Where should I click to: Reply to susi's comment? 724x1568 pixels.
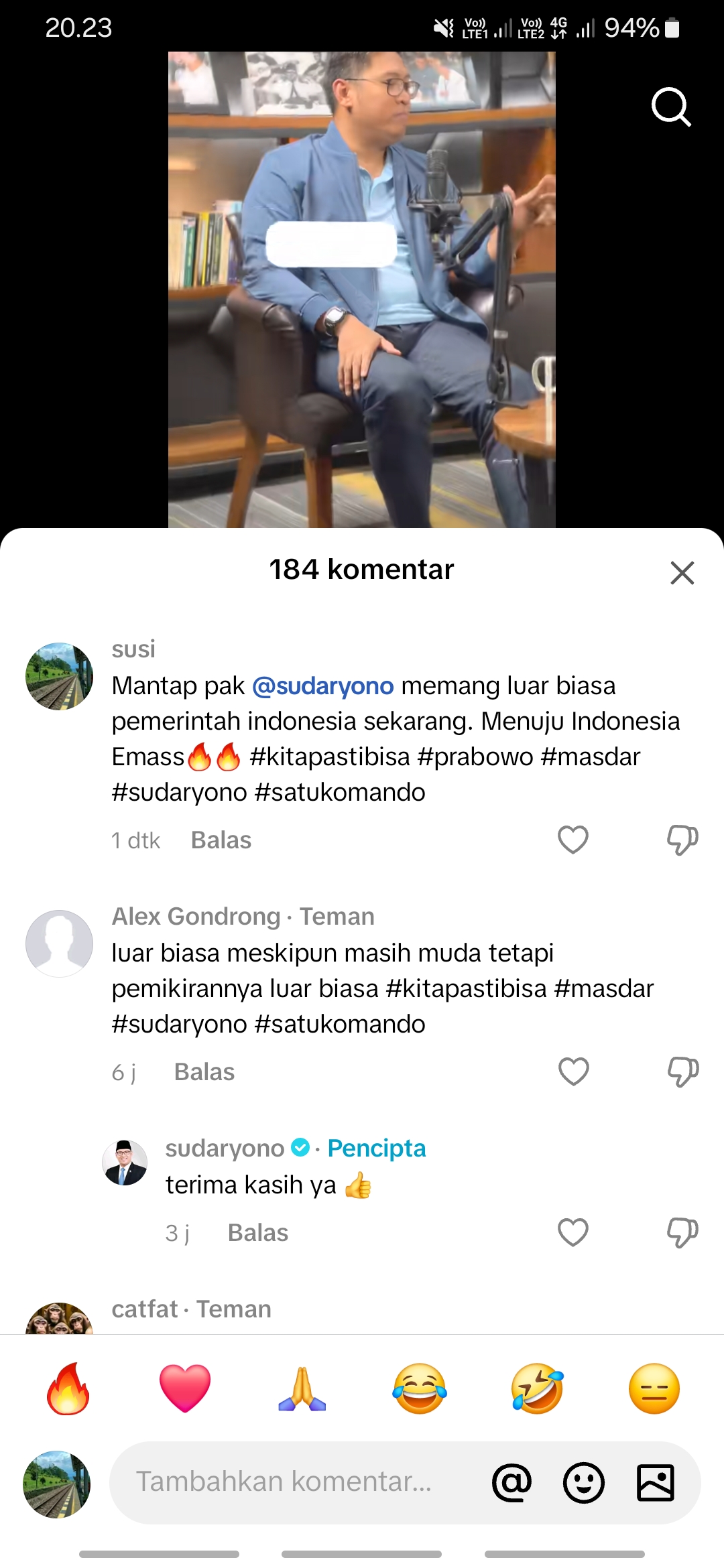pos(221,840)
